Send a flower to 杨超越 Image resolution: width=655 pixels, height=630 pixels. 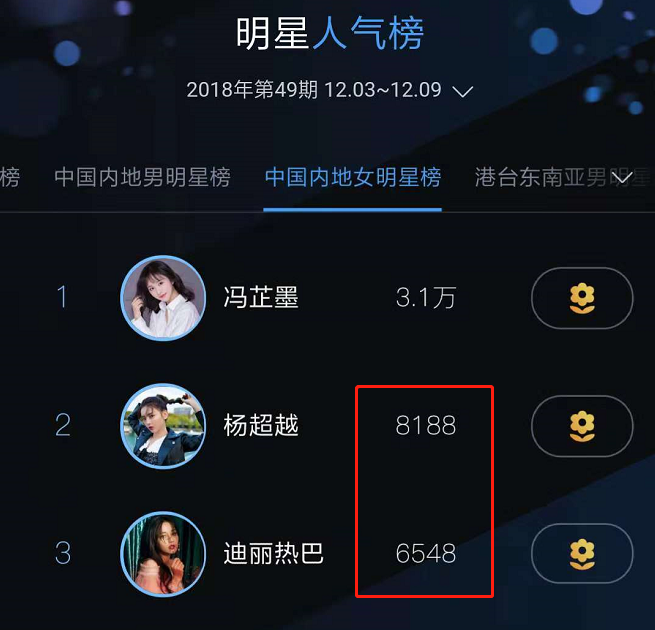[x=581, y=426]
